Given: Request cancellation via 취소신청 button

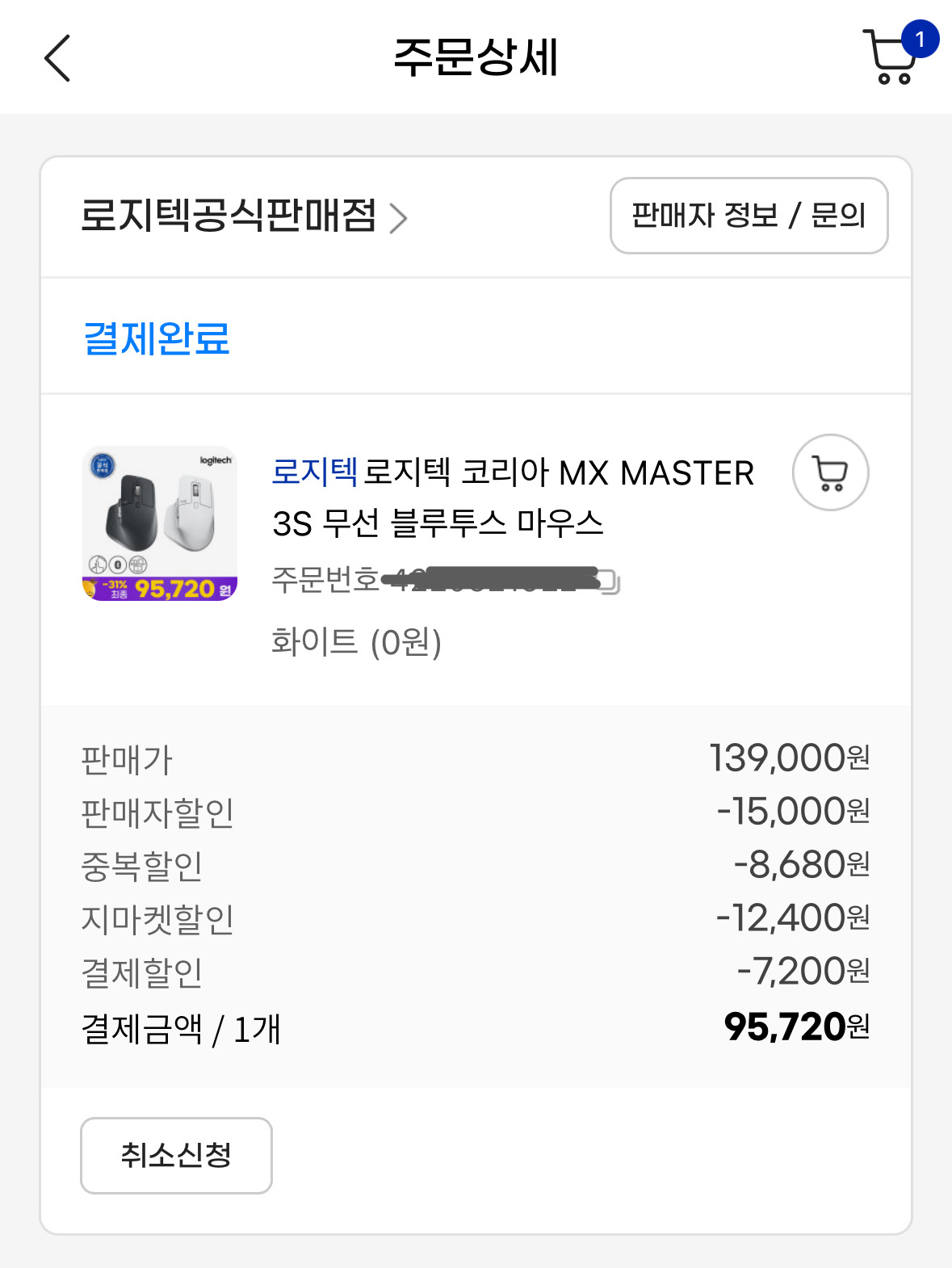Looking at the screenshot, I should point(176,1156).
